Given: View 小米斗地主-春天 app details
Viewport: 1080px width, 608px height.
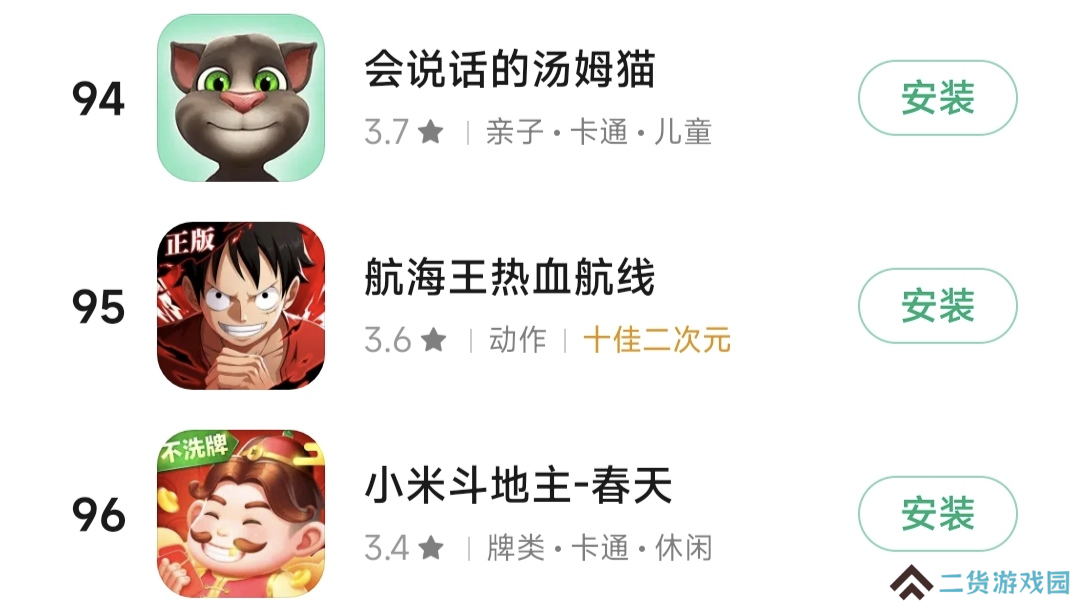Looking at the screenshot, I should 518,488.
